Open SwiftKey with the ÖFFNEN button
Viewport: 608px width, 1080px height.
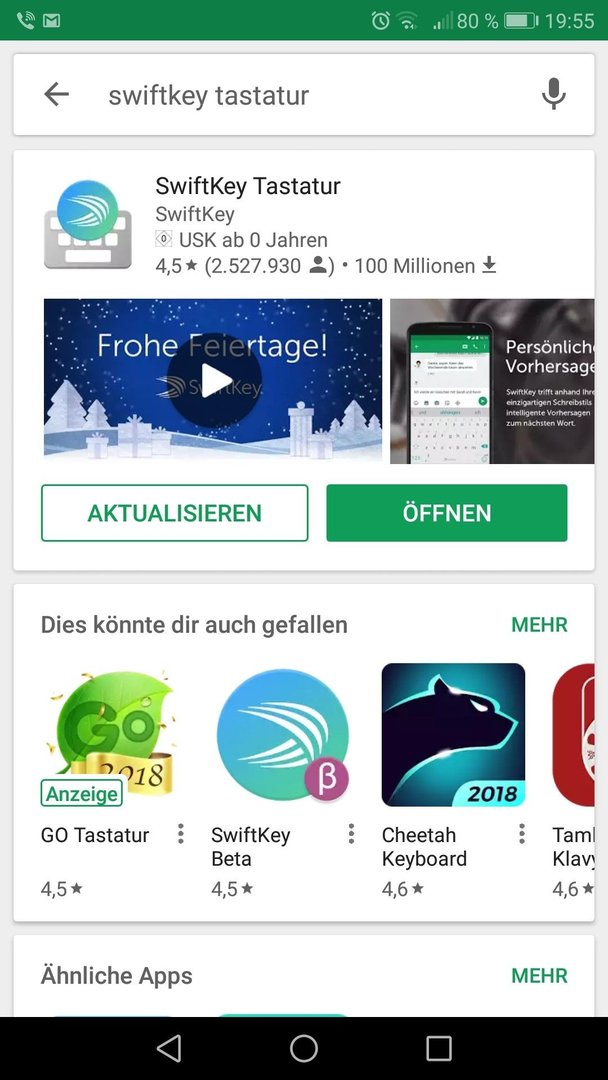coord(446,513)
